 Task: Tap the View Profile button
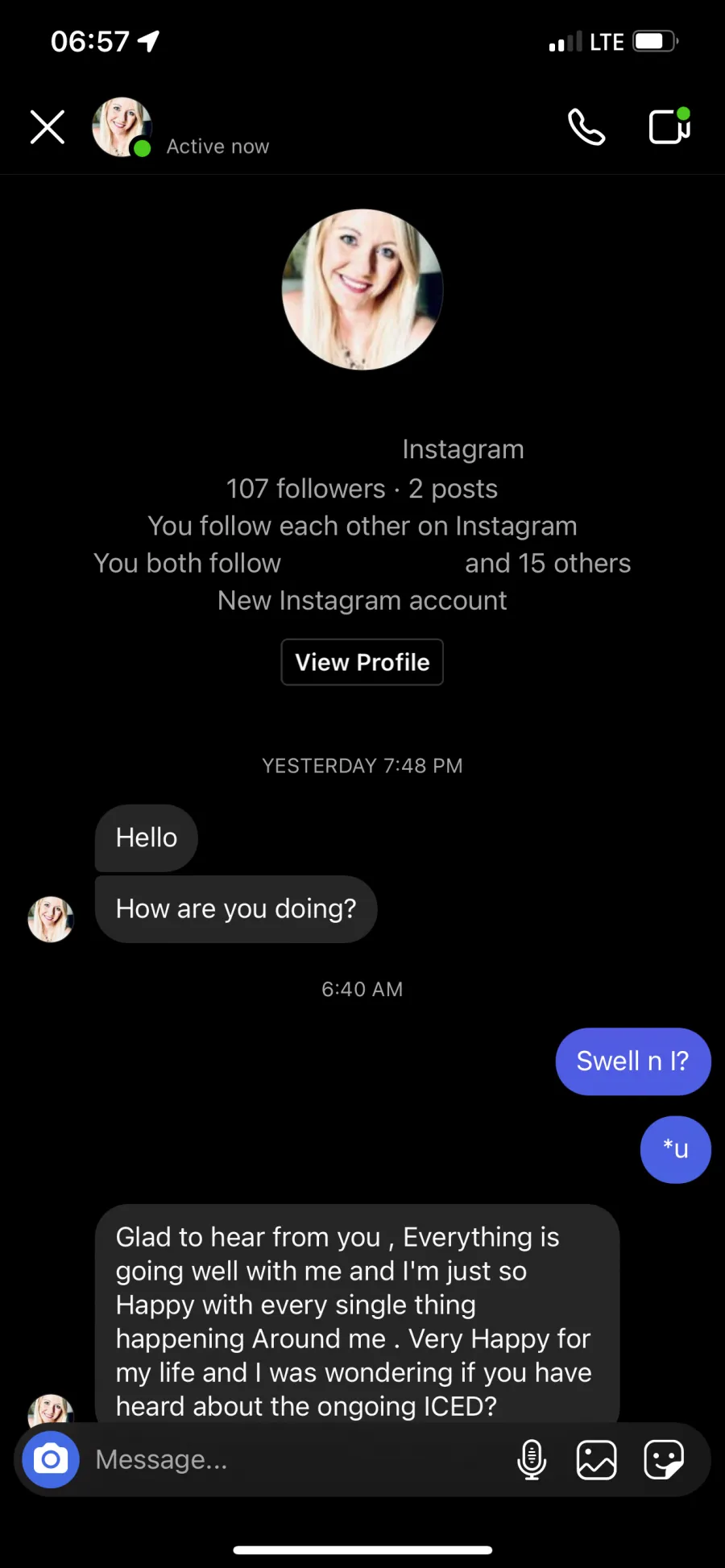pyautogui.click(x=362, y=662)
